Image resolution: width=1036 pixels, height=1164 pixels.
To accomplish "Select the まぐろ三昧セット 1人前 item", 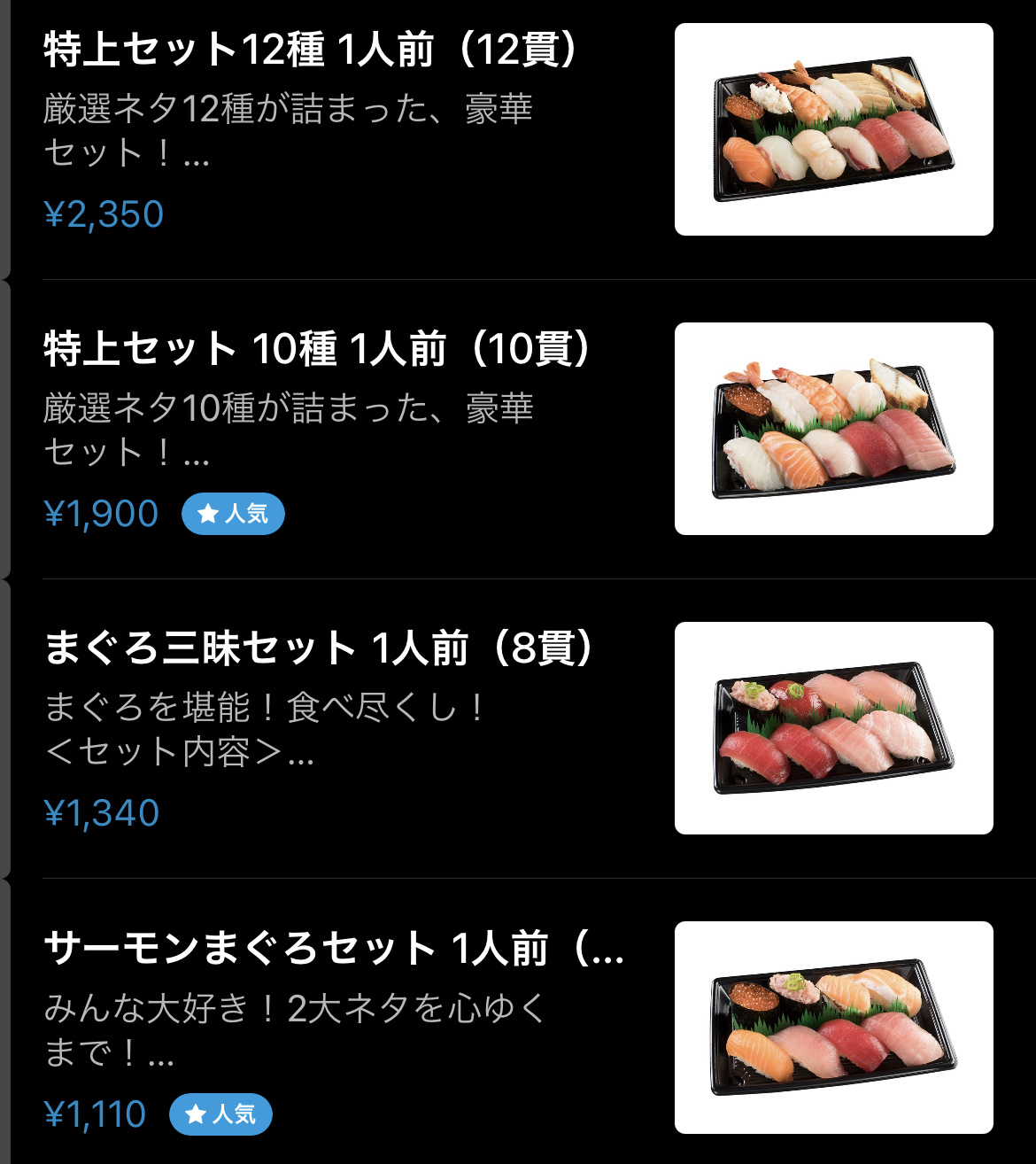I will 319,648.
